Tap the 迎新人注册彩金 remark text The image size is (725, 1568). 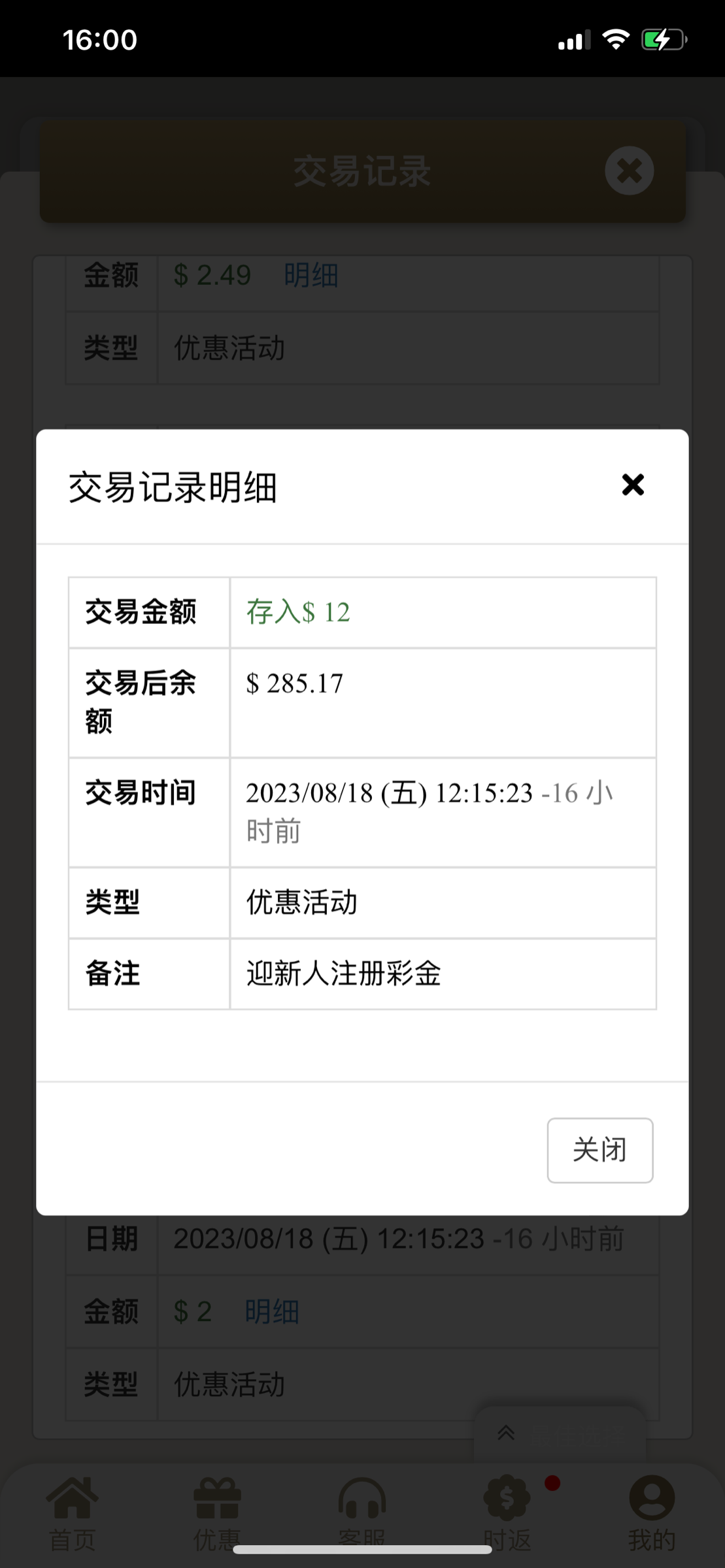(344, 974)
